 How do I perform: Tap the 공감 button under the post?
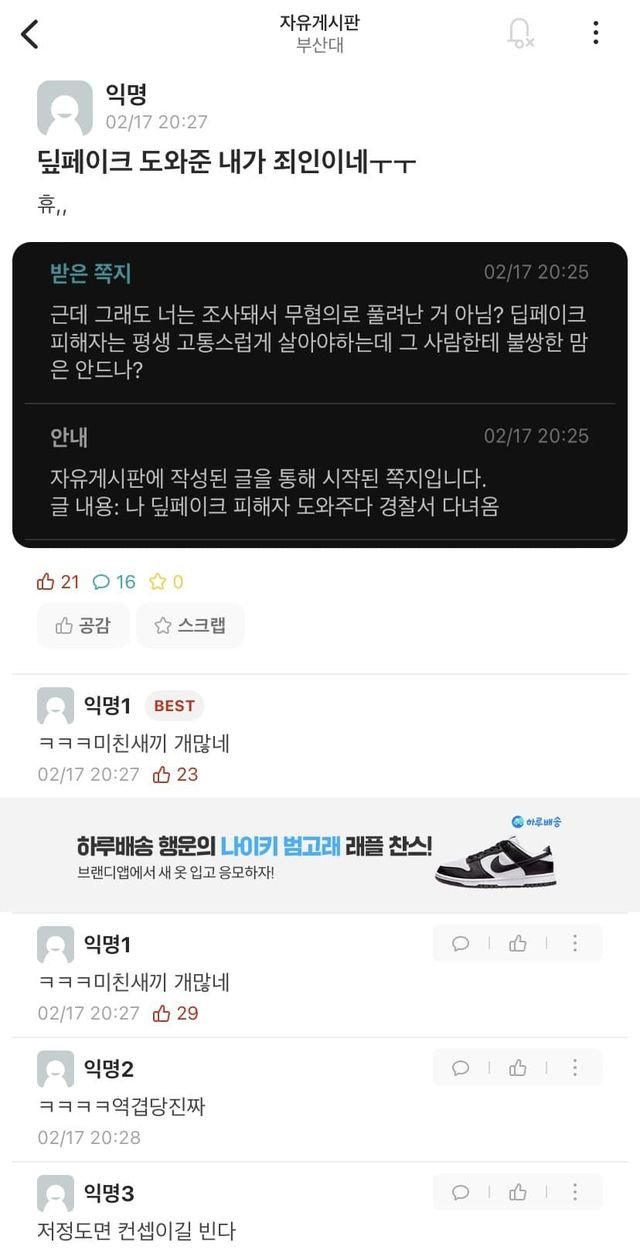[83, 626]
